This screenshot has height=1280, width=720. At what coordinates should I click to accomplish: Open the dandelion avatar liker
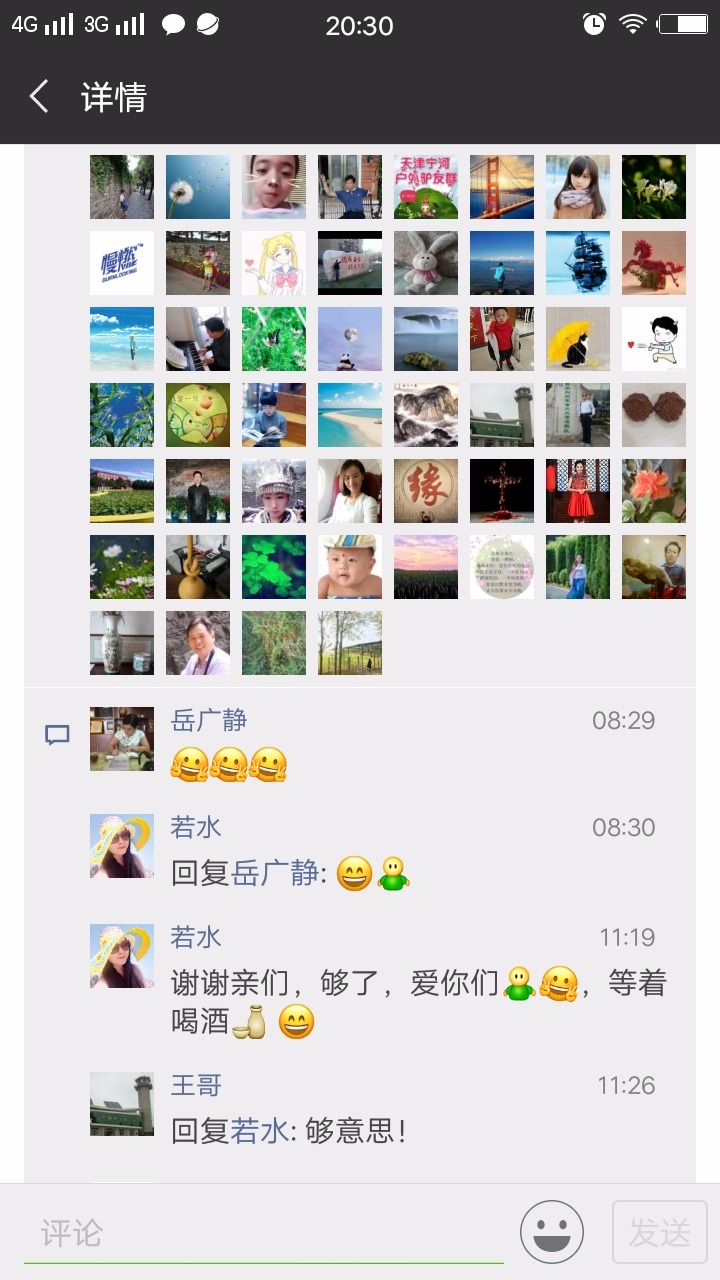pos(198,187)
